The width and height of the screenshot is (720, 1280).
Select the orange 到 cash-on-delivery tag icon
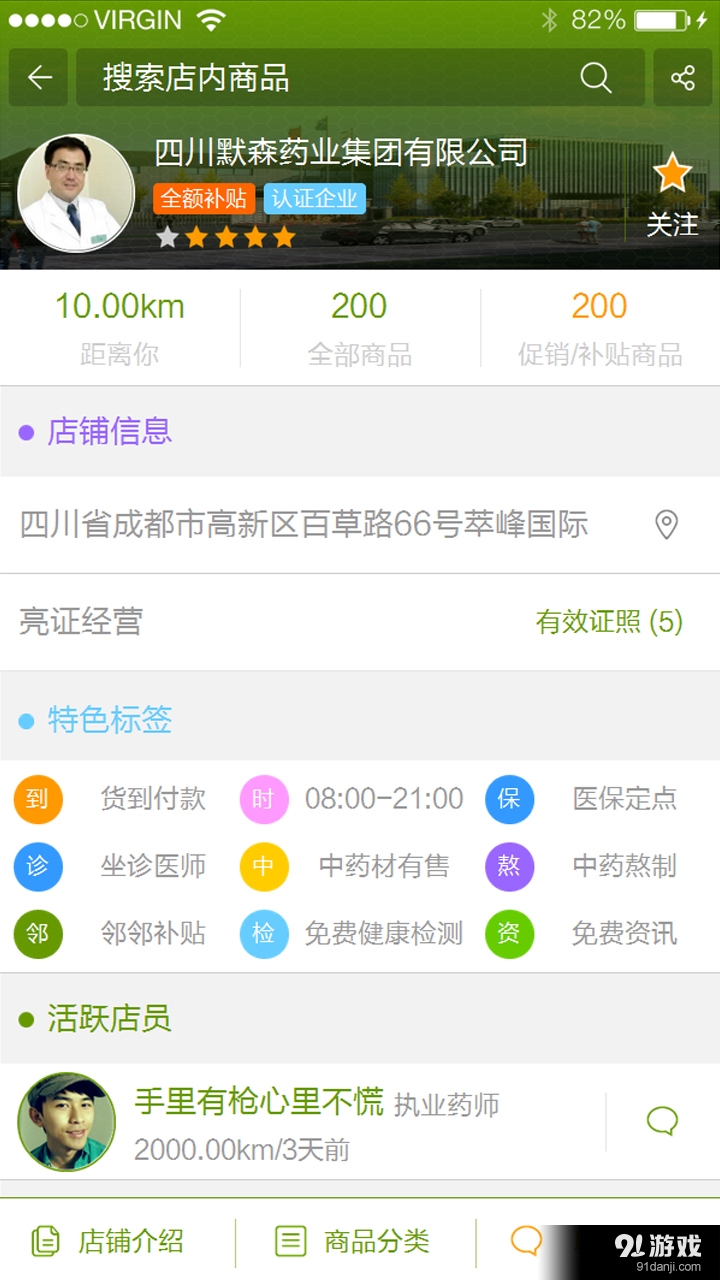(x=38, y=799)
